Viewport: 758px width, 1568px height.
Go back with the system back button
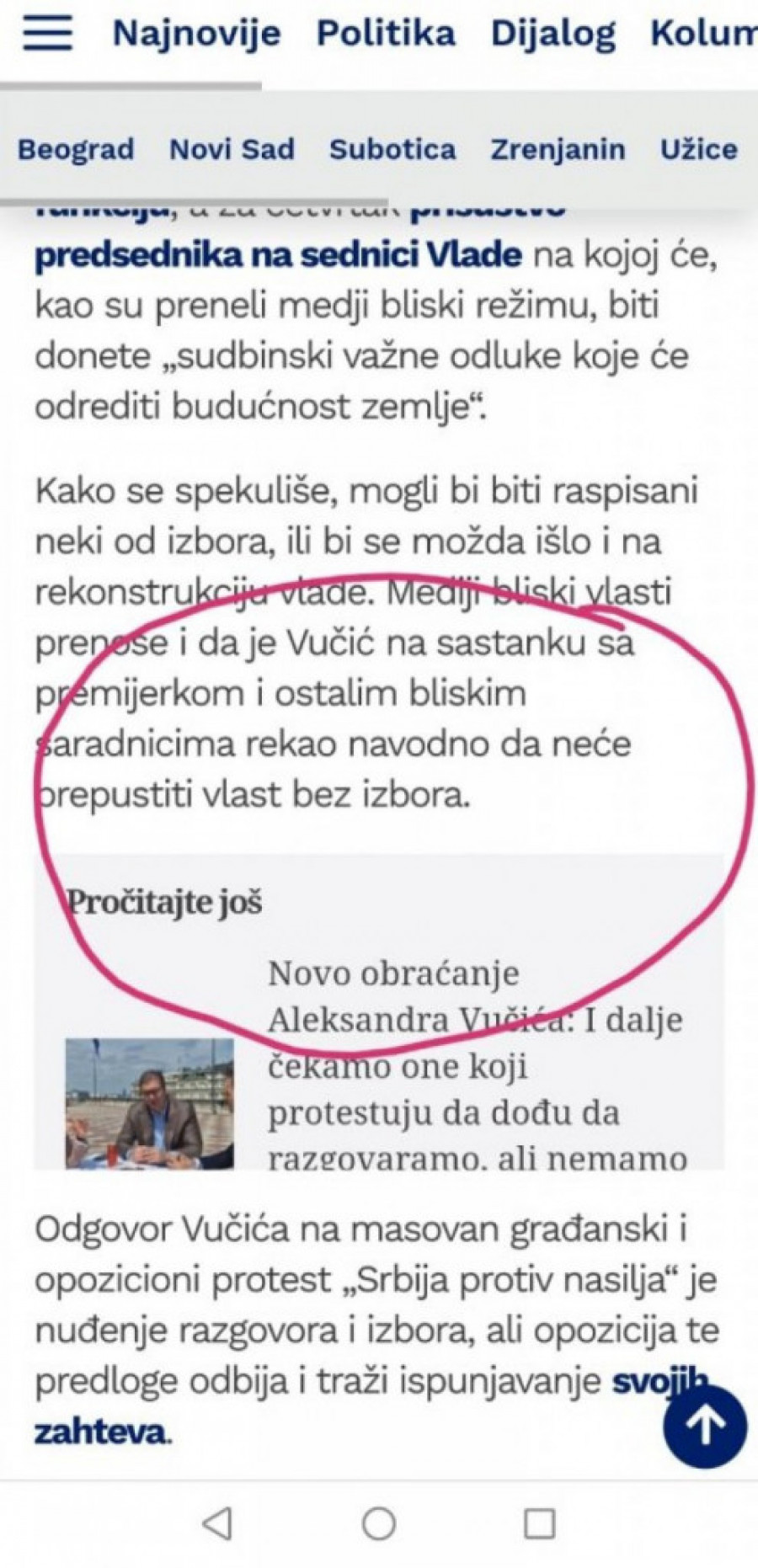point(217,1523)
